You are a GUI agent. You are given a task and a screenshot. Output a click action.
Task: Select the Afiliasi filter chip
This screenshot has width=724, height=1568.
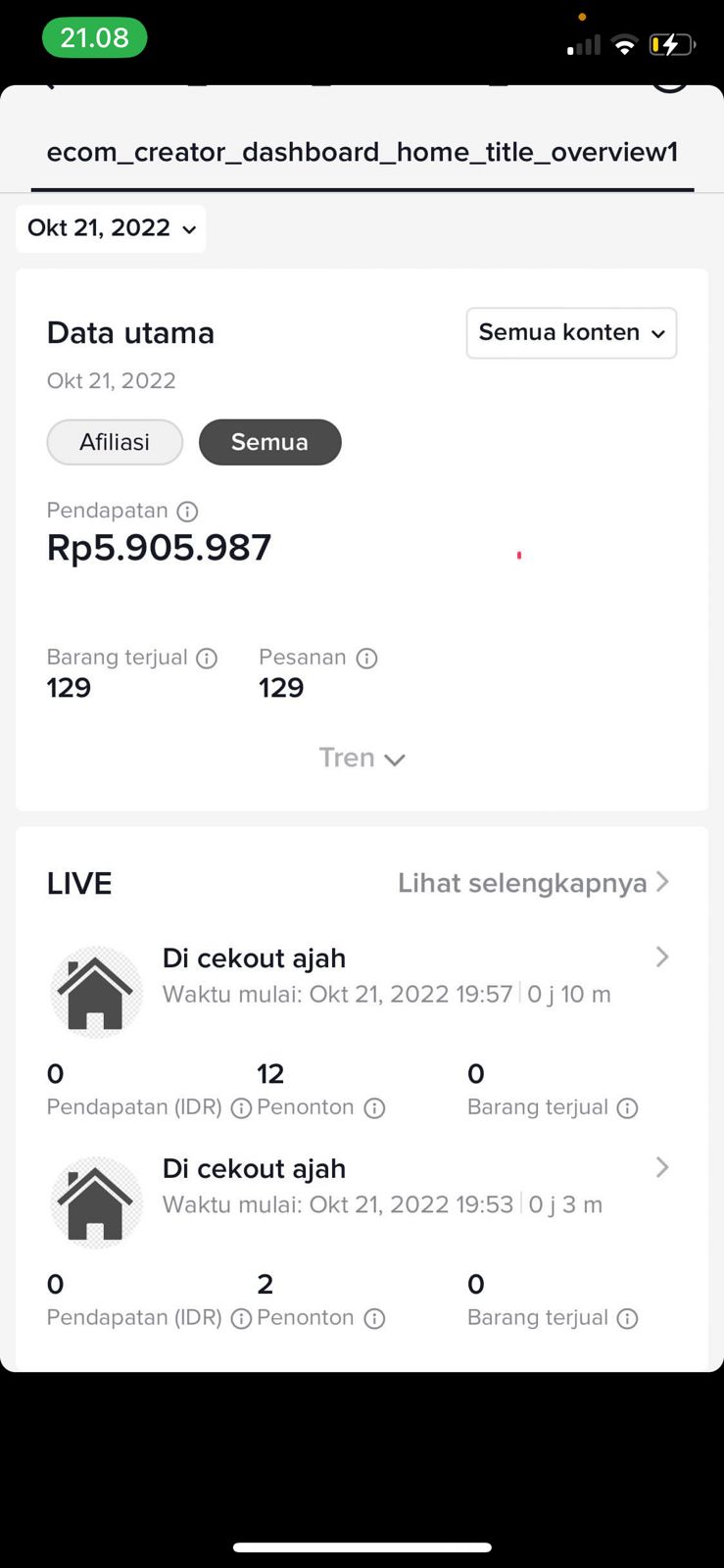click(115, 442)
